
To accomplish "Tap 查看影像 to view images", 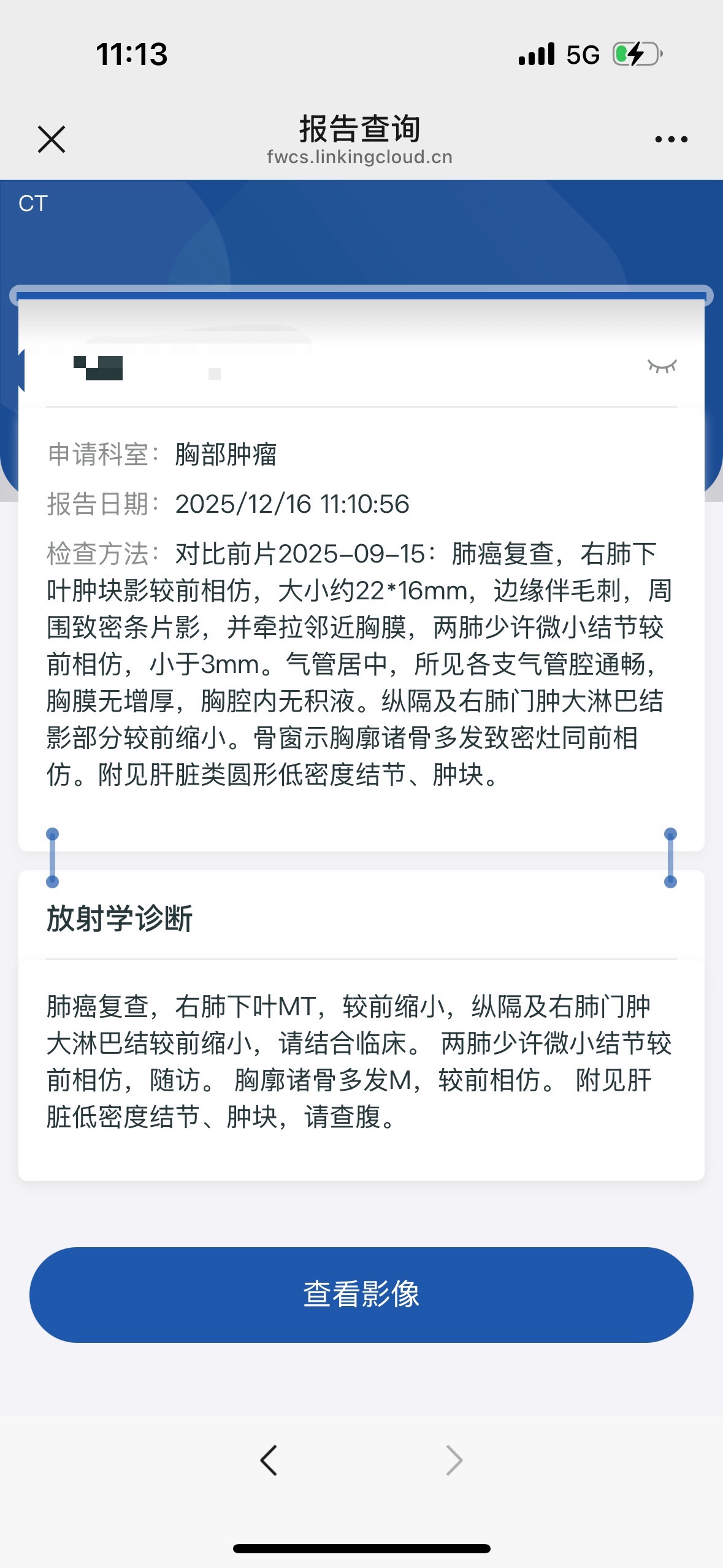I will tap(361, 1294).
